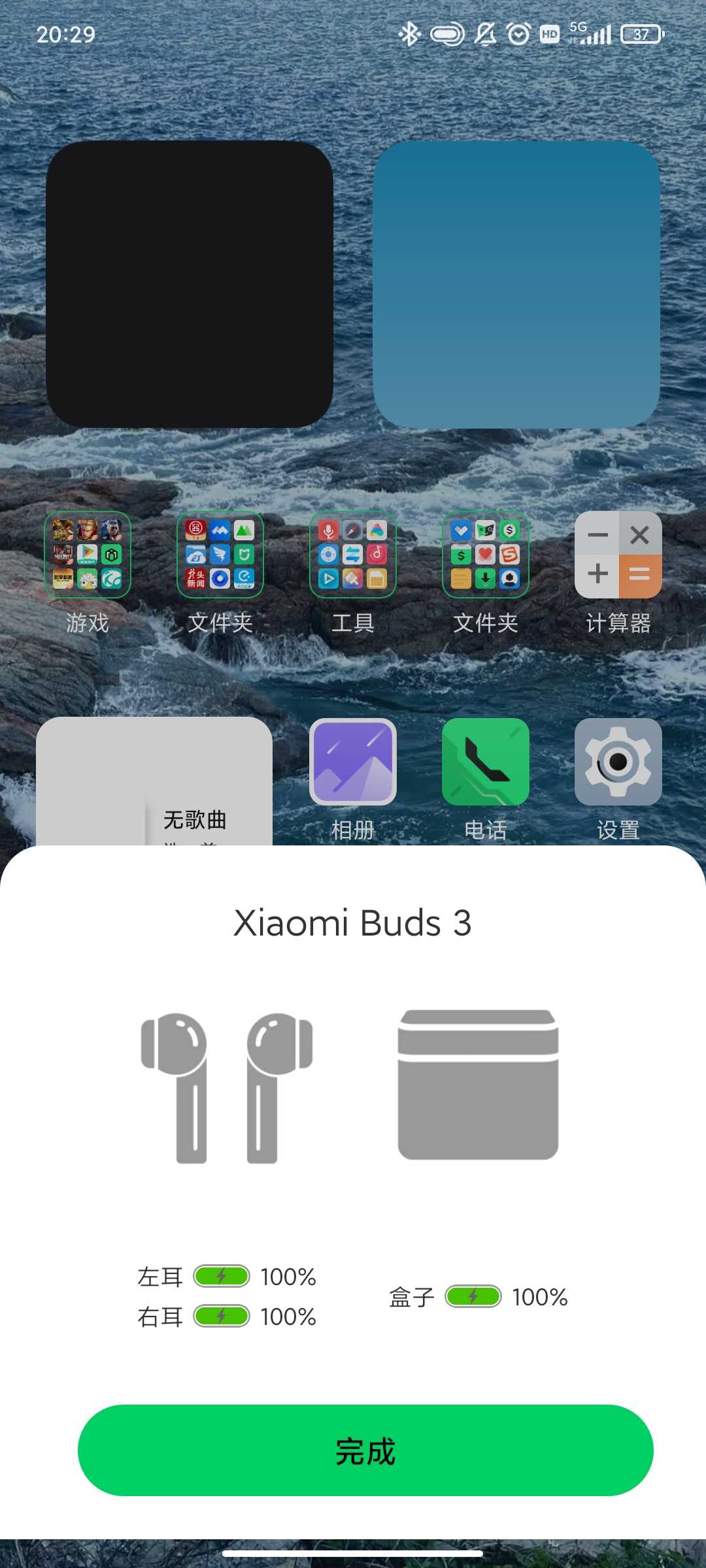Open 设置 settings app
This screenshot has width=706, height=1568.
coord(618,762)
